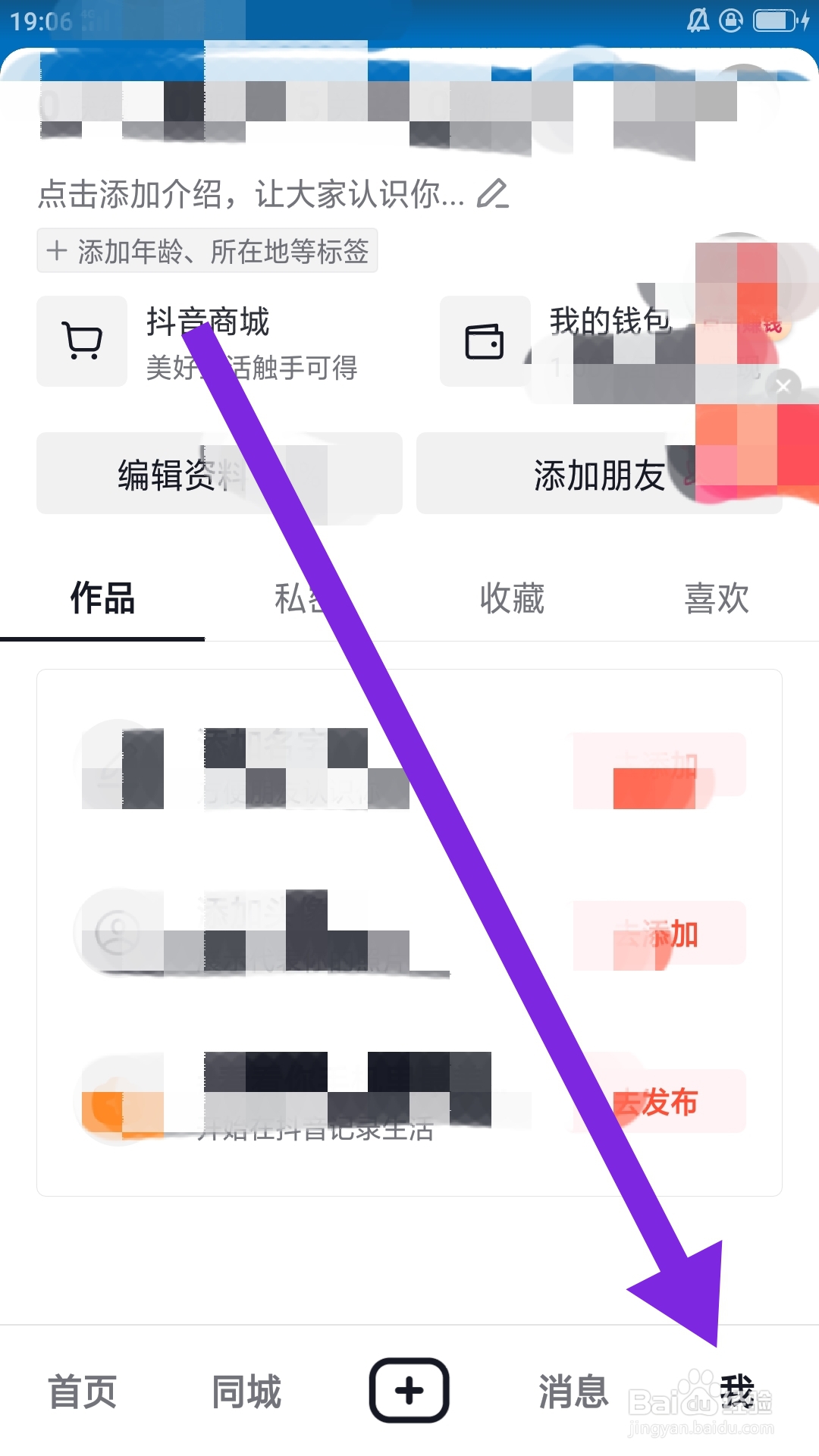
Task: Switch to the 收藏 tab
Action: [511, 599]
